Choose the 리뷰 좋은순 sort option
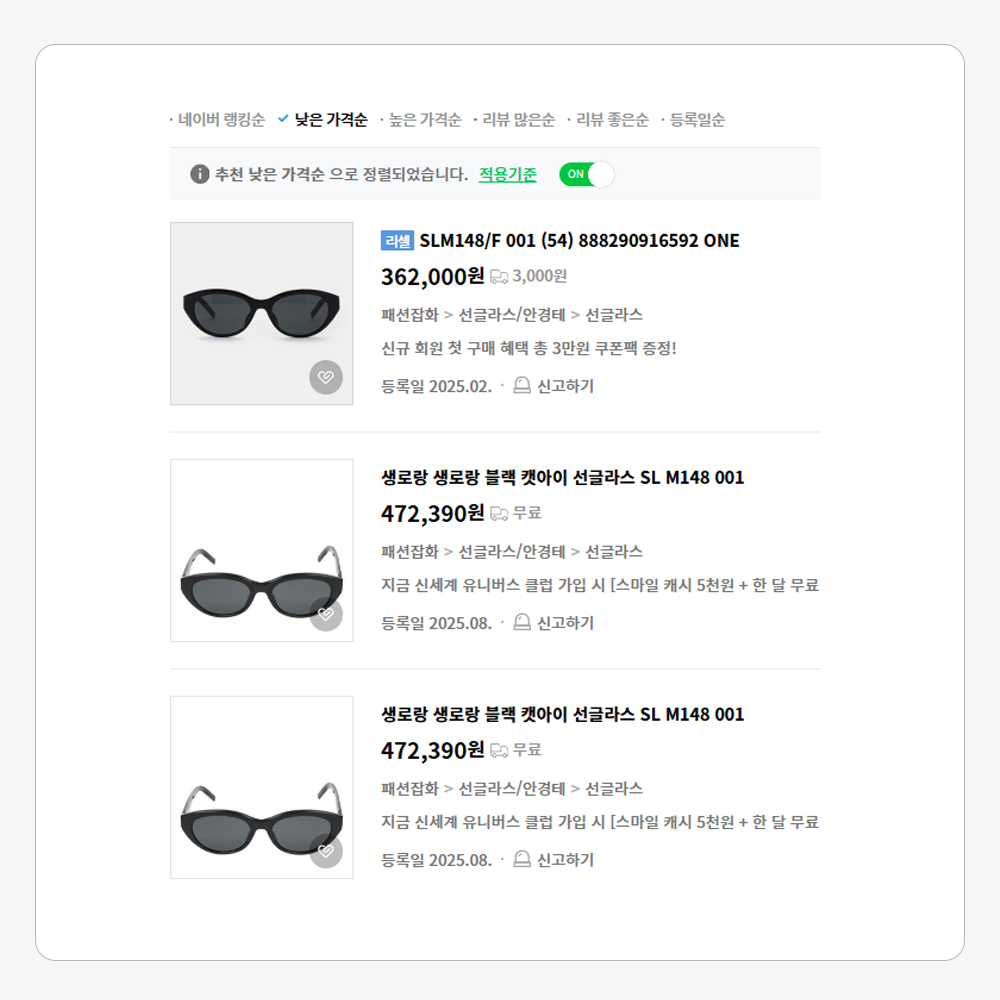This screenshot has width=1000, height=1000. point(612,120)
